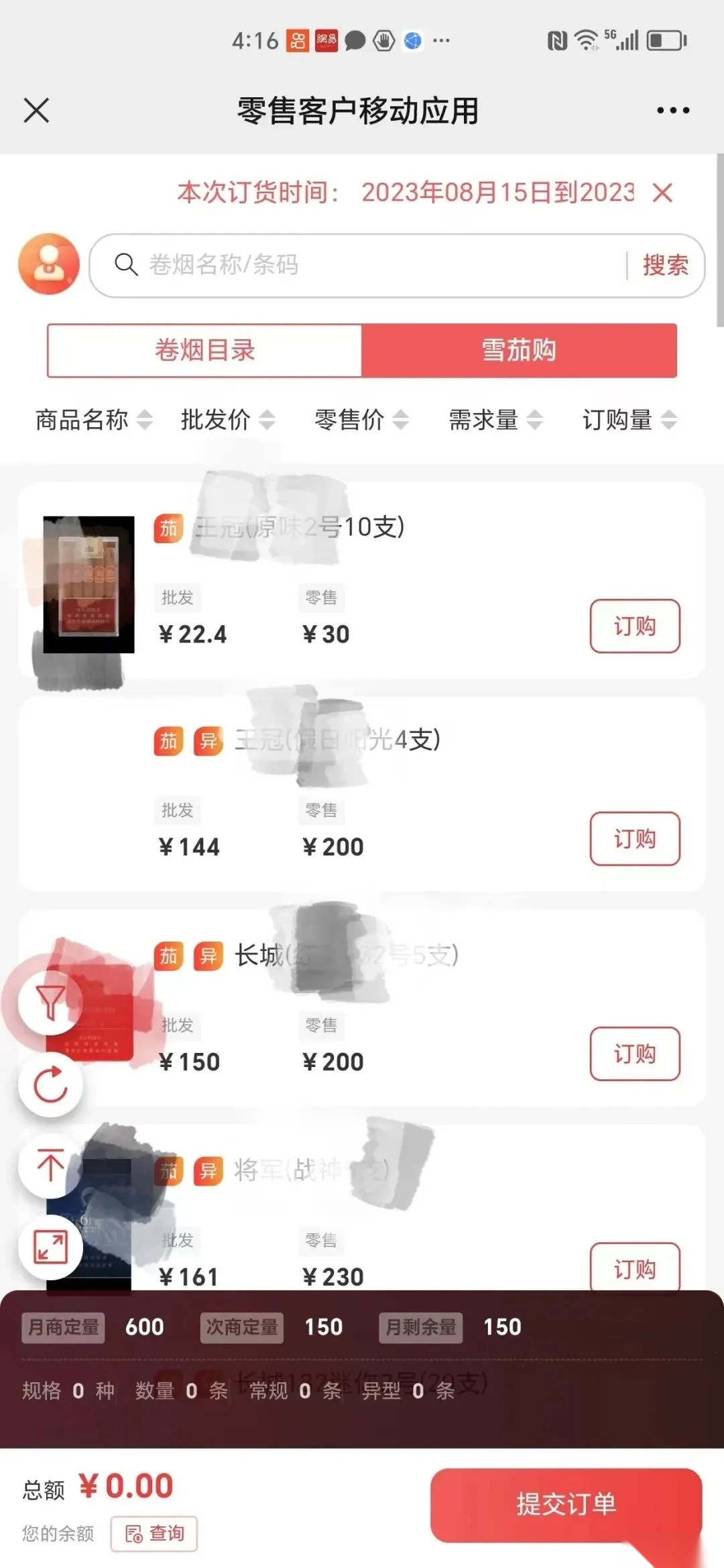Screen dimensions: 724x1568
Task: Dismiss the 本次订货时间 notice banner
Action: (x=662, y=193)
